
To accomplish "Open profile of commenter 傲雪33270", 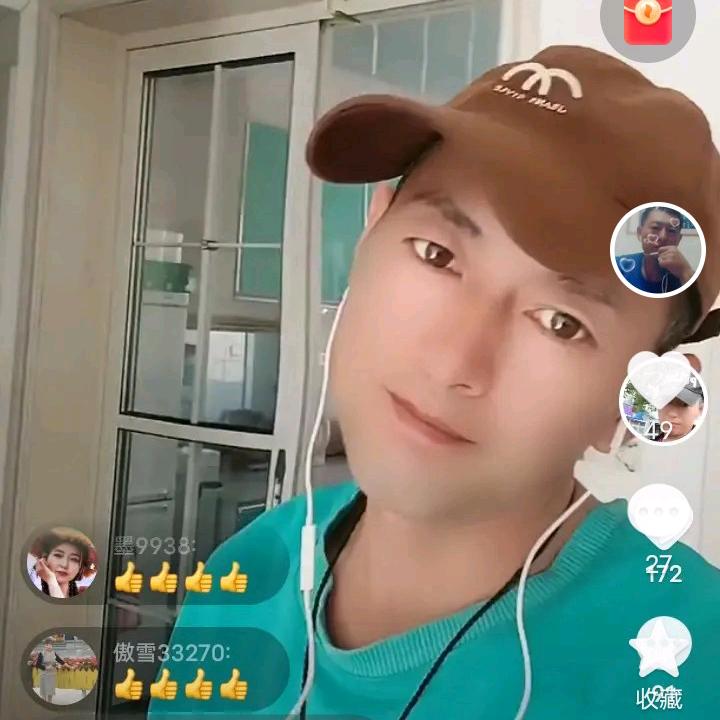I will click(63, 669).
